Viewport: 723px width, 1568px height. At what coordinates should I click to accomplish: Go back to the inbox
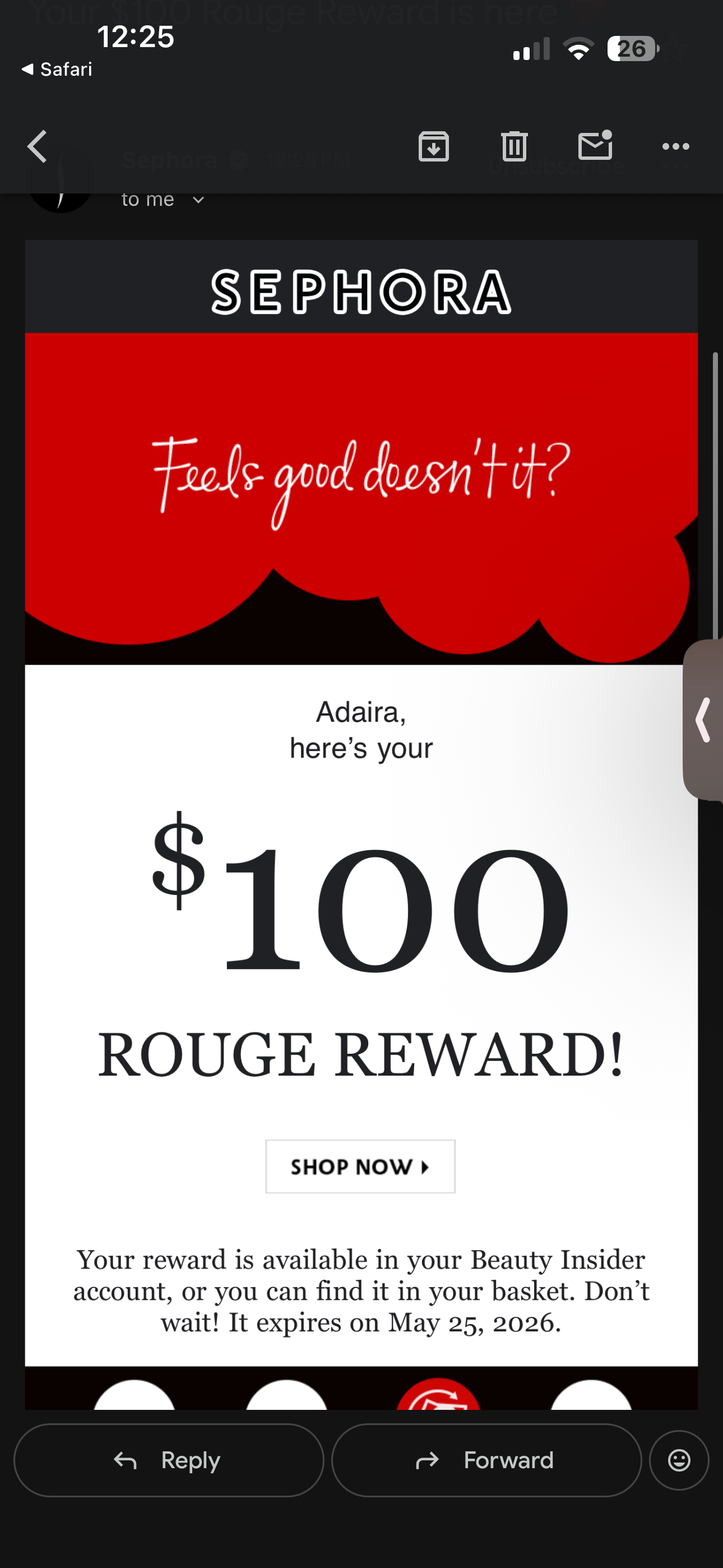point(38,147)
